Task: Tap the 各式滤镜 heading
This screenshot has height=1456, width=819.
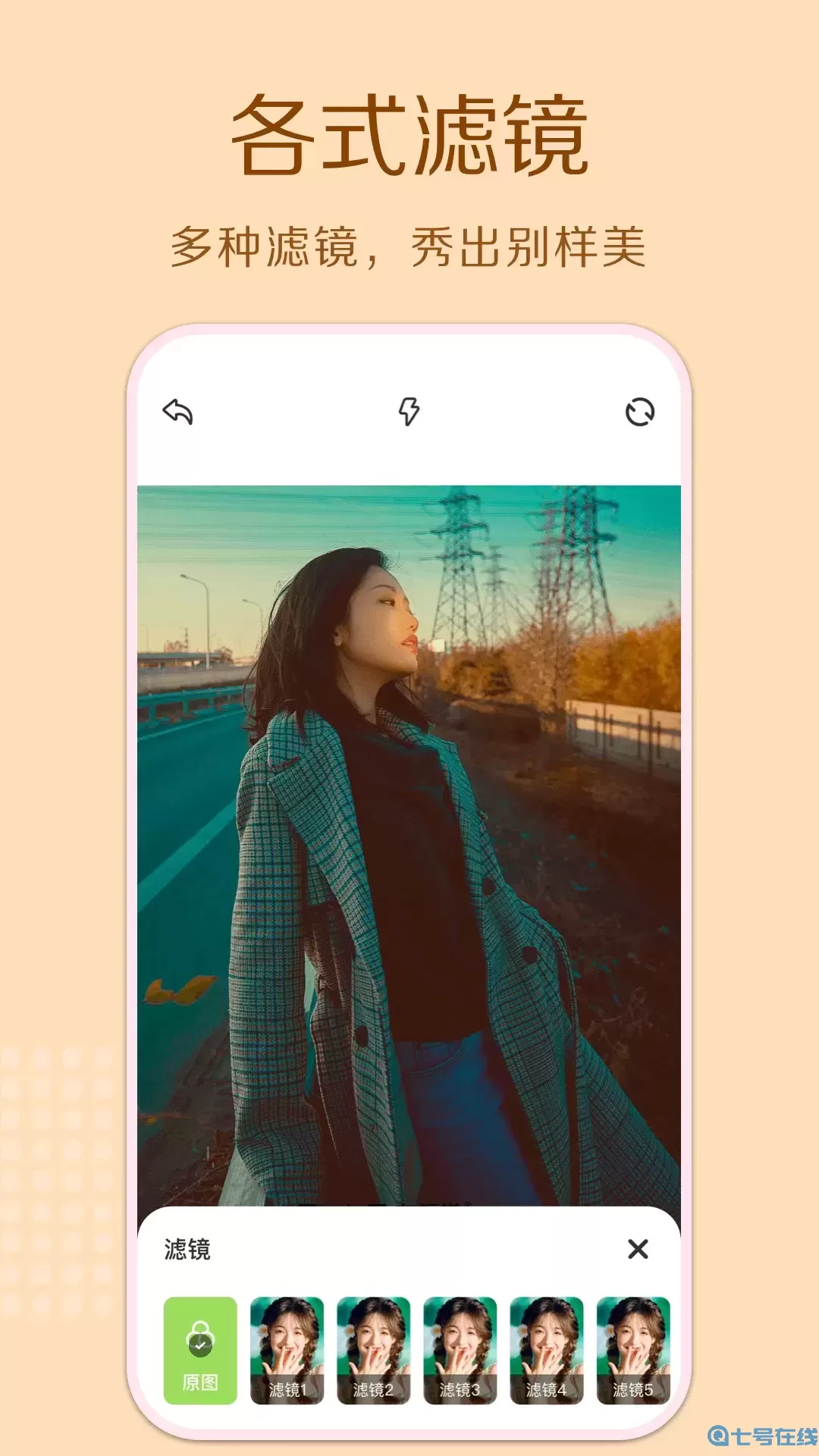Action: pyautogui.click(x=409, y=133)
